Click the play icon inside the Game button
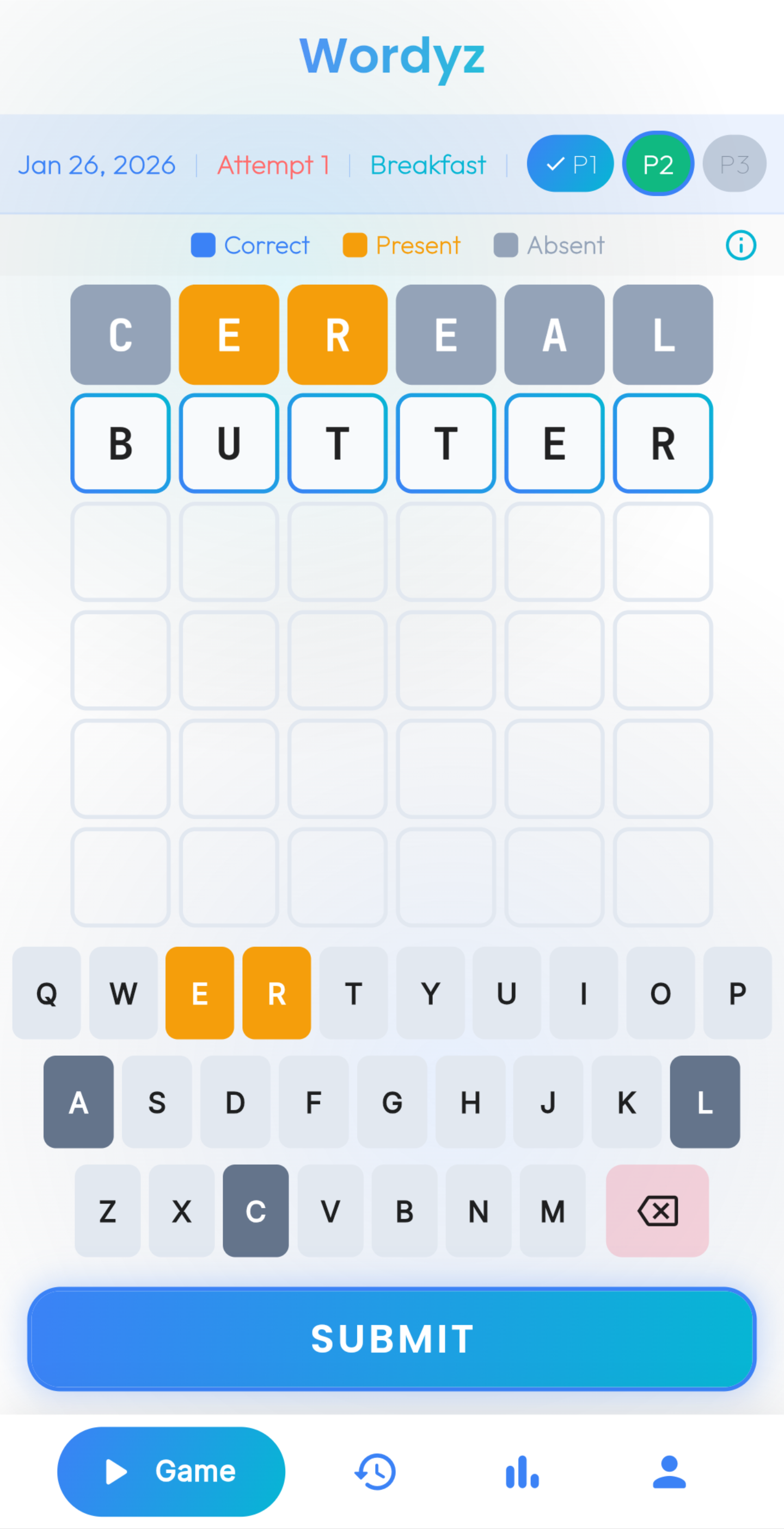The width and height of the screenshot is (784, 1529). coord(117,1472)
